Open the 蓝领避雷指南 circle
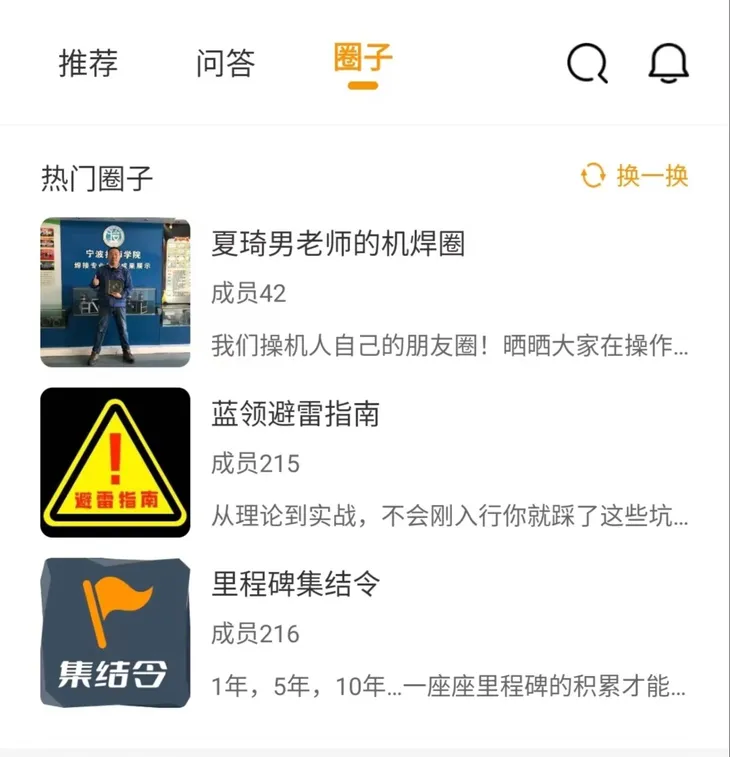The height and width of the screenshot is (757, 730). (295, 413)
